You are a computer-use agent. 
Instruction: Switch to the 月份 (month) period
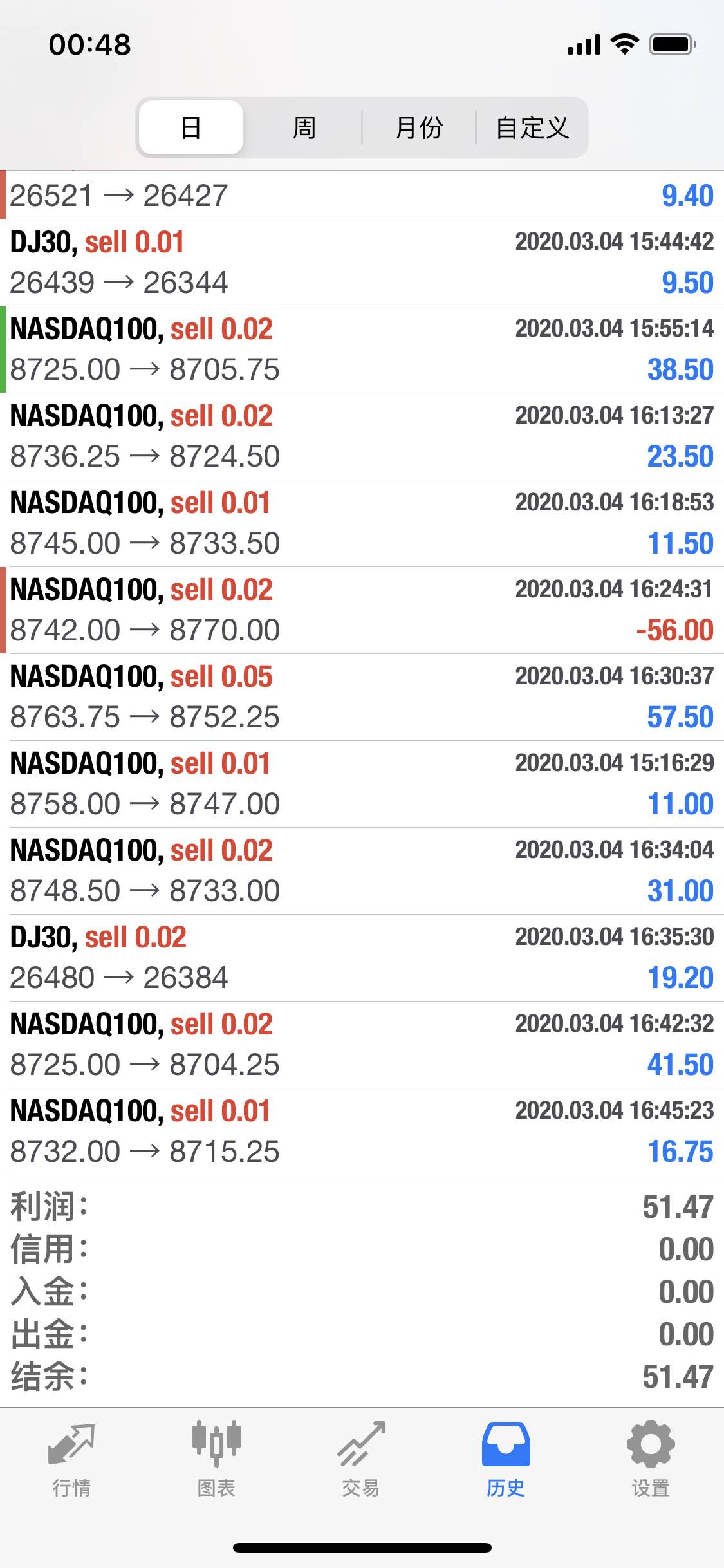pos(419,127)
